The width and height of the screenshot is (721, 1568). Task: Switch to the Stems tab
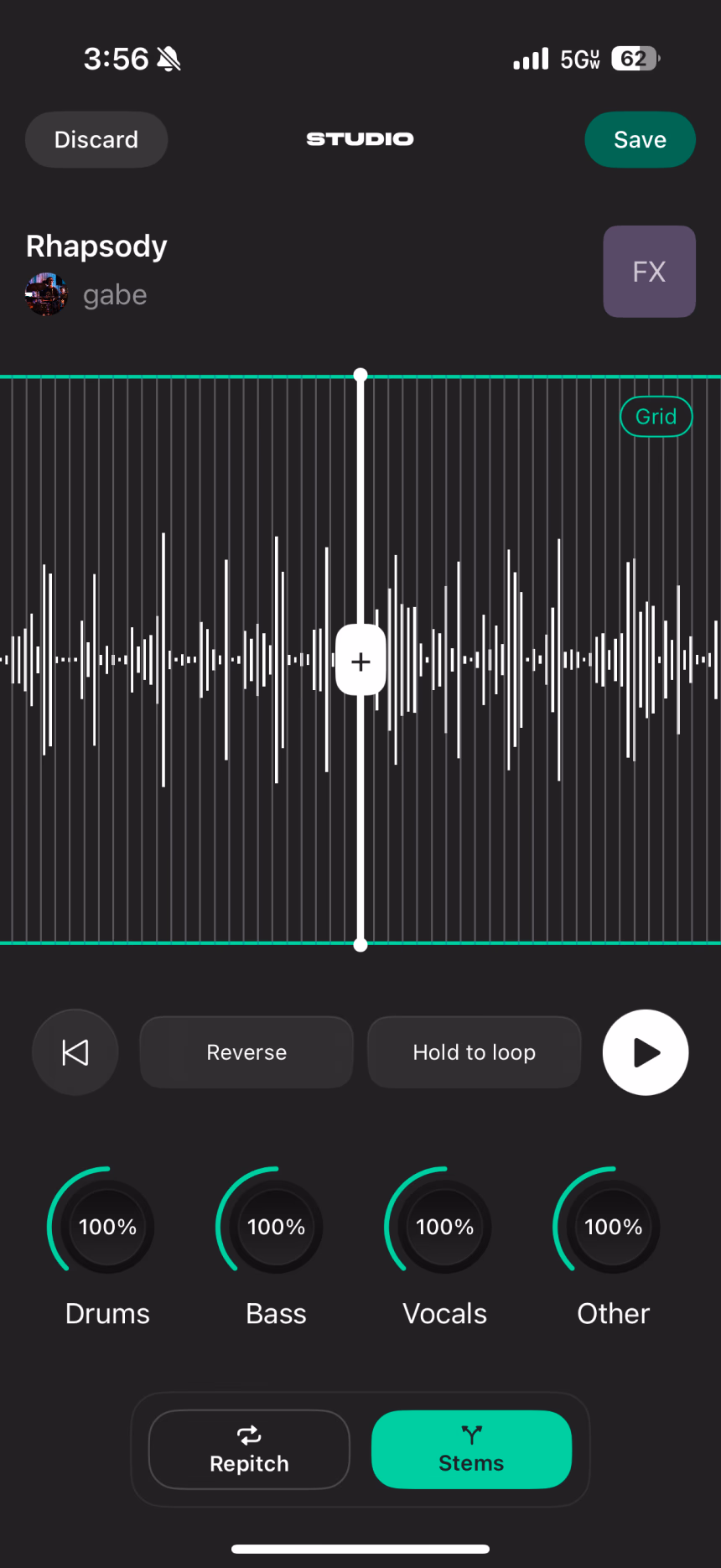pyautogui.click(x=471, y=1450)
